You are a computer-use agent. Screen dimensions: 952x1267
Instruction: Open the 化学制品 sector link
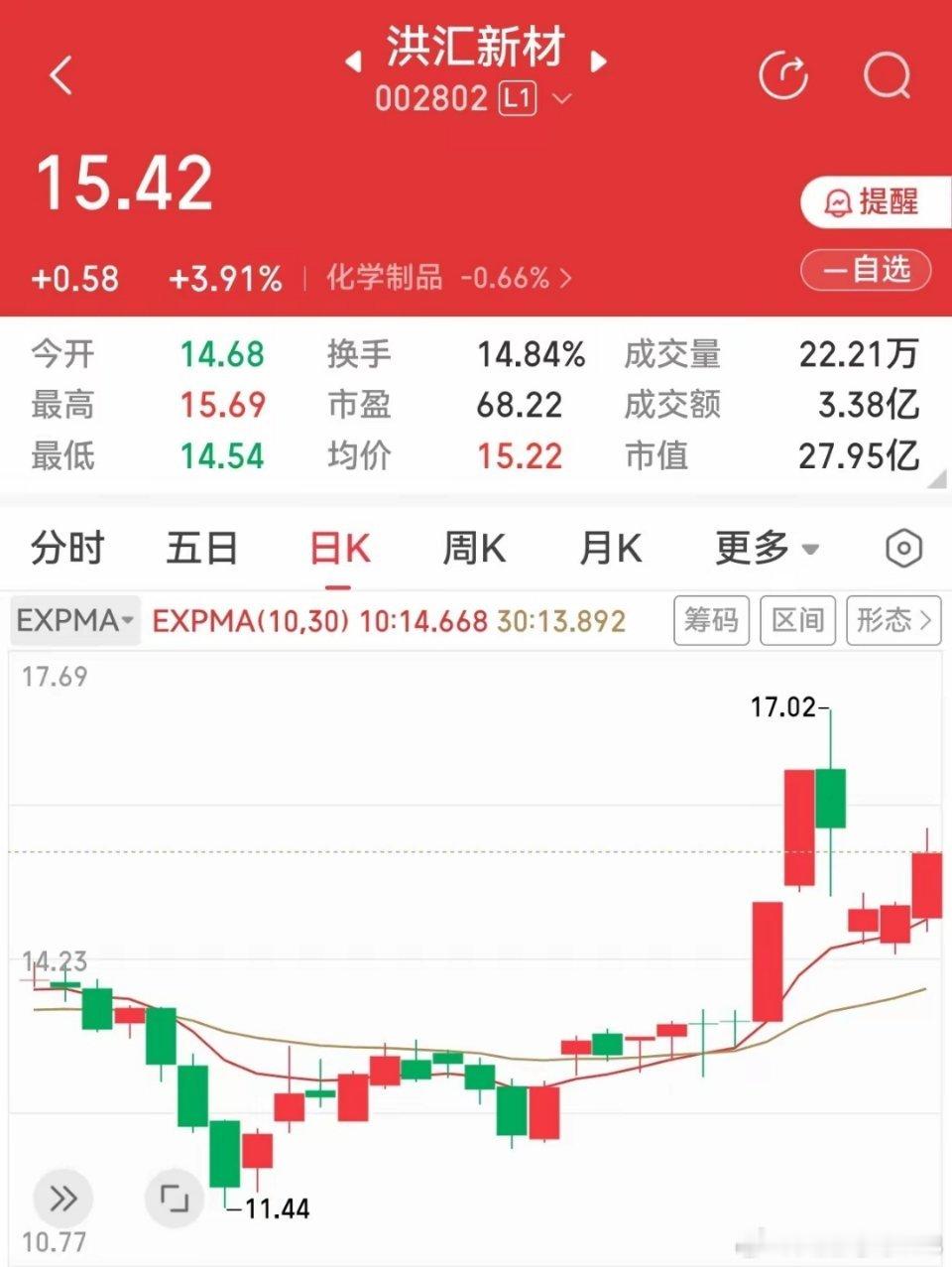448,278
